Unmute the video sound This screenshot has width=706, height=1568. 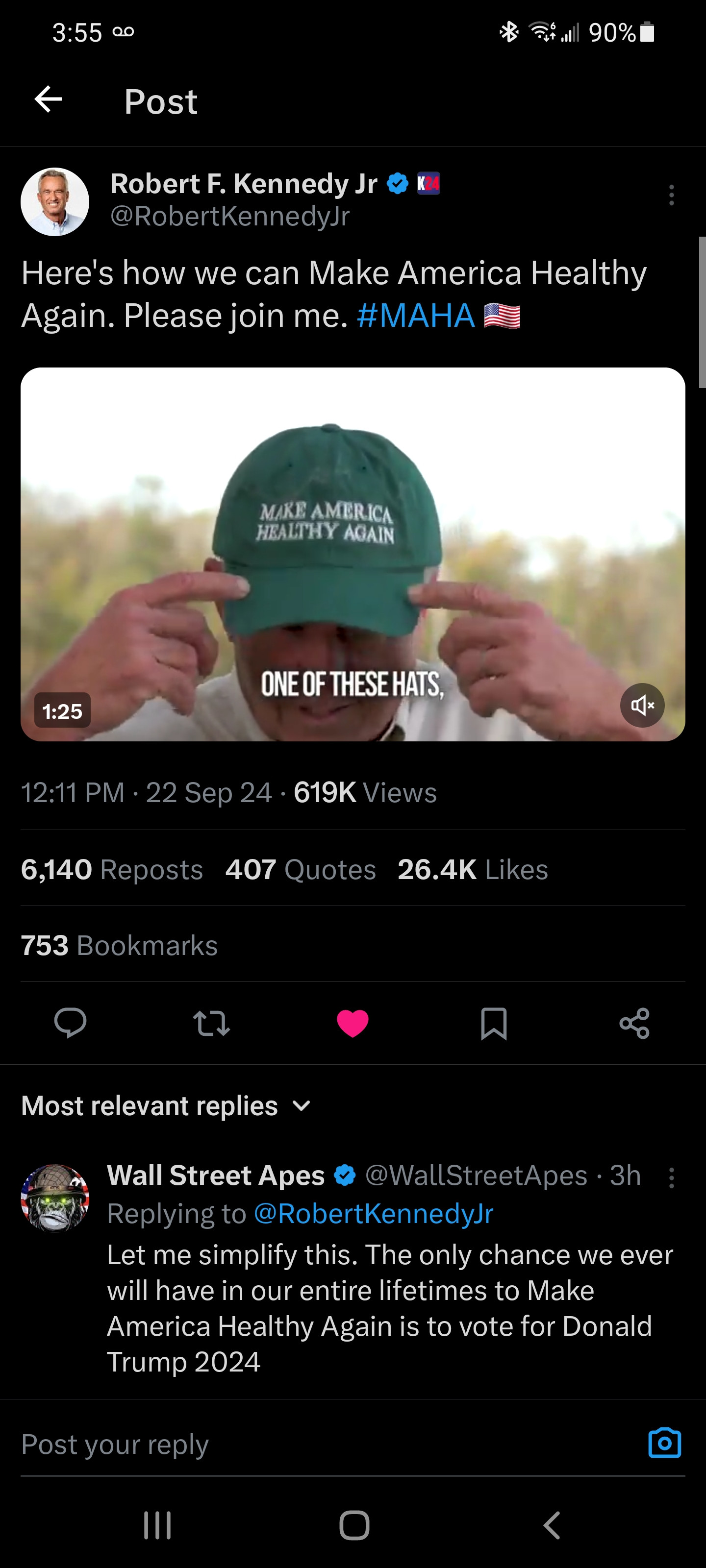click(642, 706)
